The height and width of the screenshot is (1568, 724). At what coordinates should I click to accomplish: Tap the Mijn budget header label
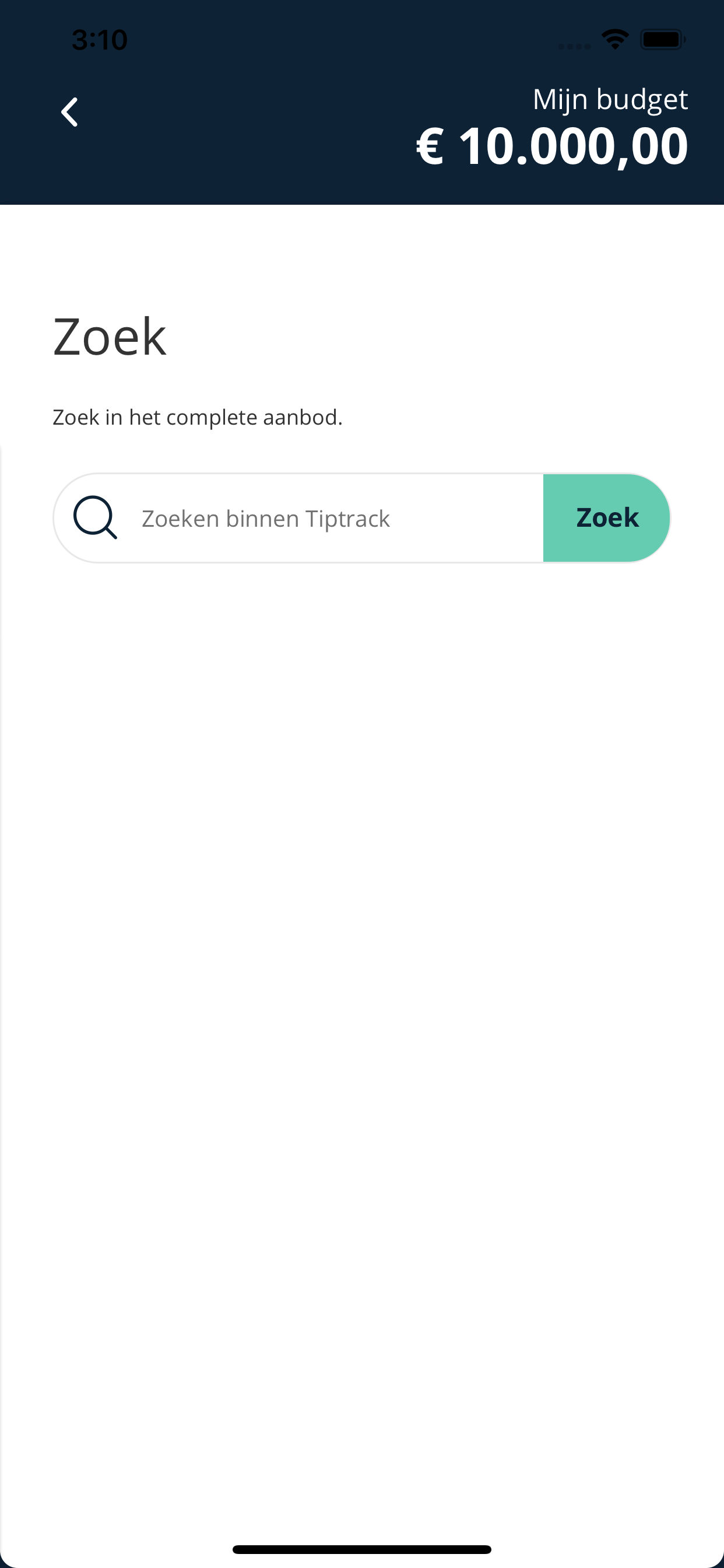click(x=610, y=99)
